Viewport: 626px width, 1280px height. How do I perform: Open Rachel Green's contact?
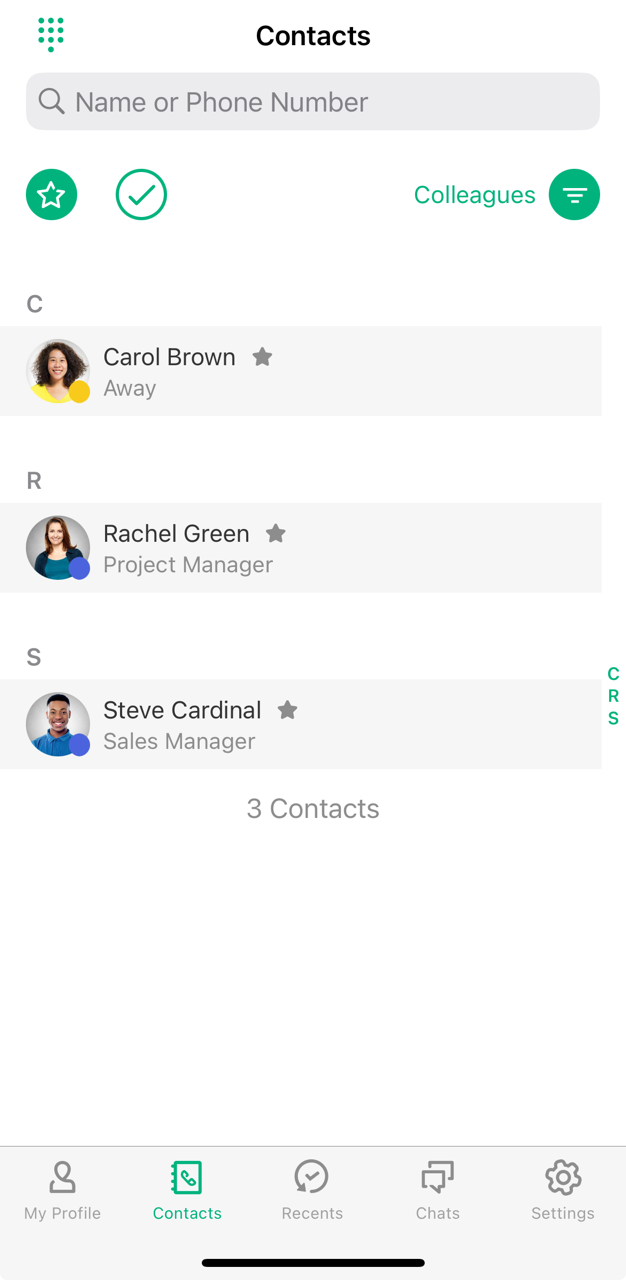[176, 548]
